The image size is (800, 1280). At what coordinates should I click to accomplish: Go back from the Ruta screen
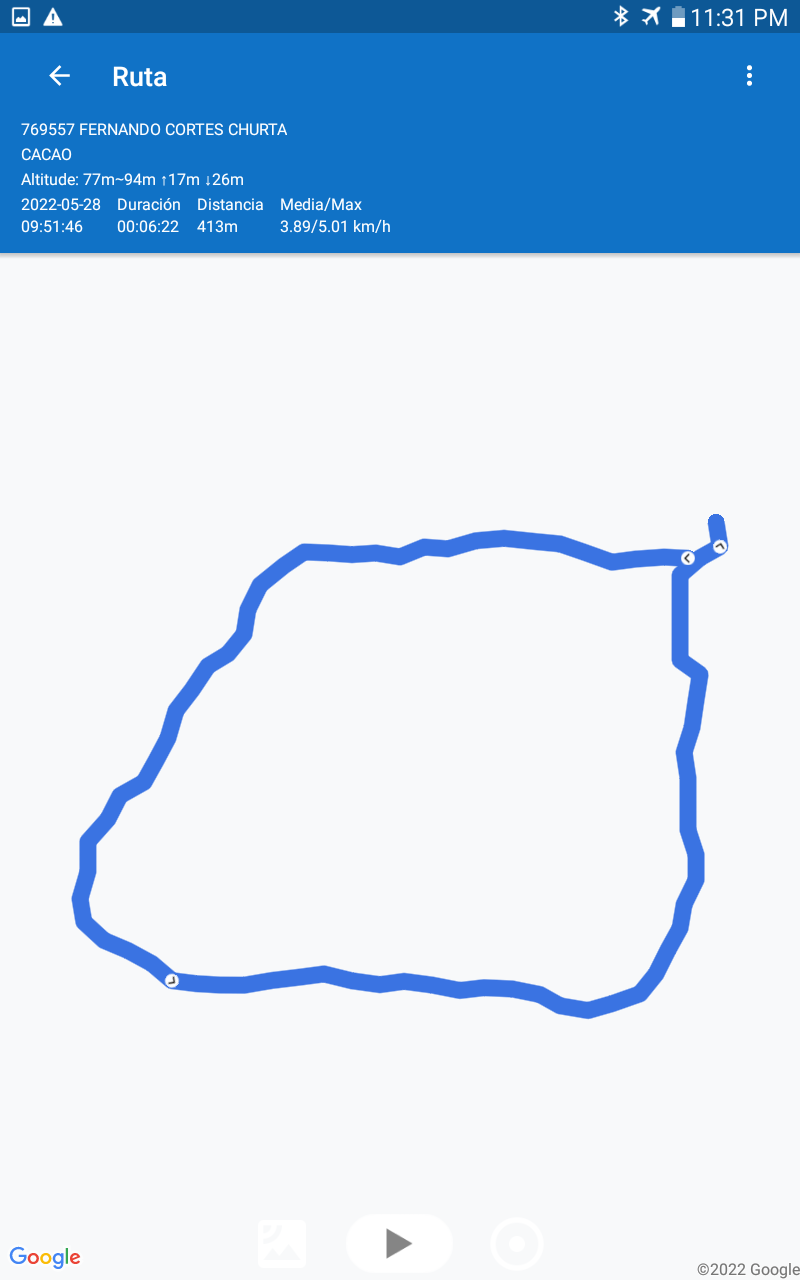(x=59, y=76)
